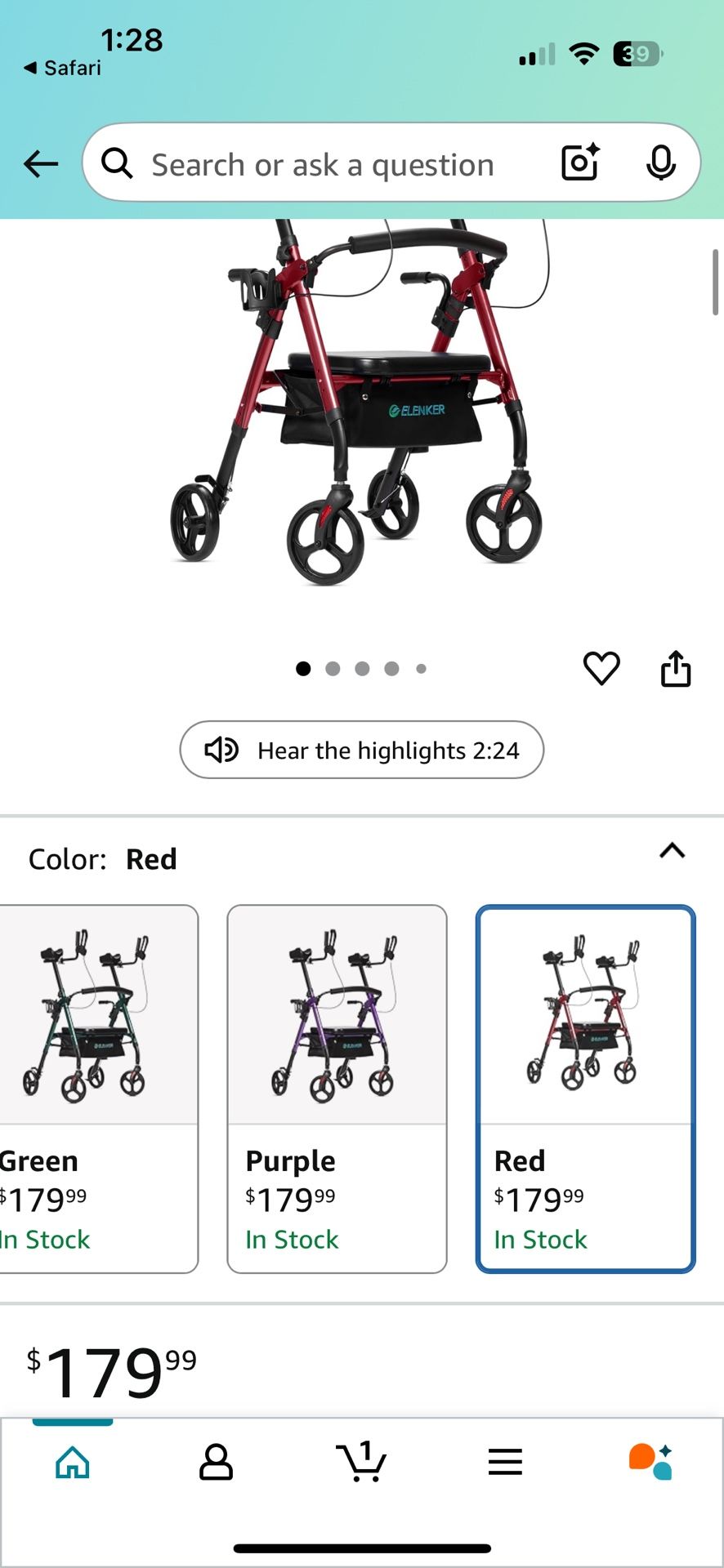Open the Rufus AI assistant
This screenshot has height=1568, width=724.
(x=650, y=1462)
